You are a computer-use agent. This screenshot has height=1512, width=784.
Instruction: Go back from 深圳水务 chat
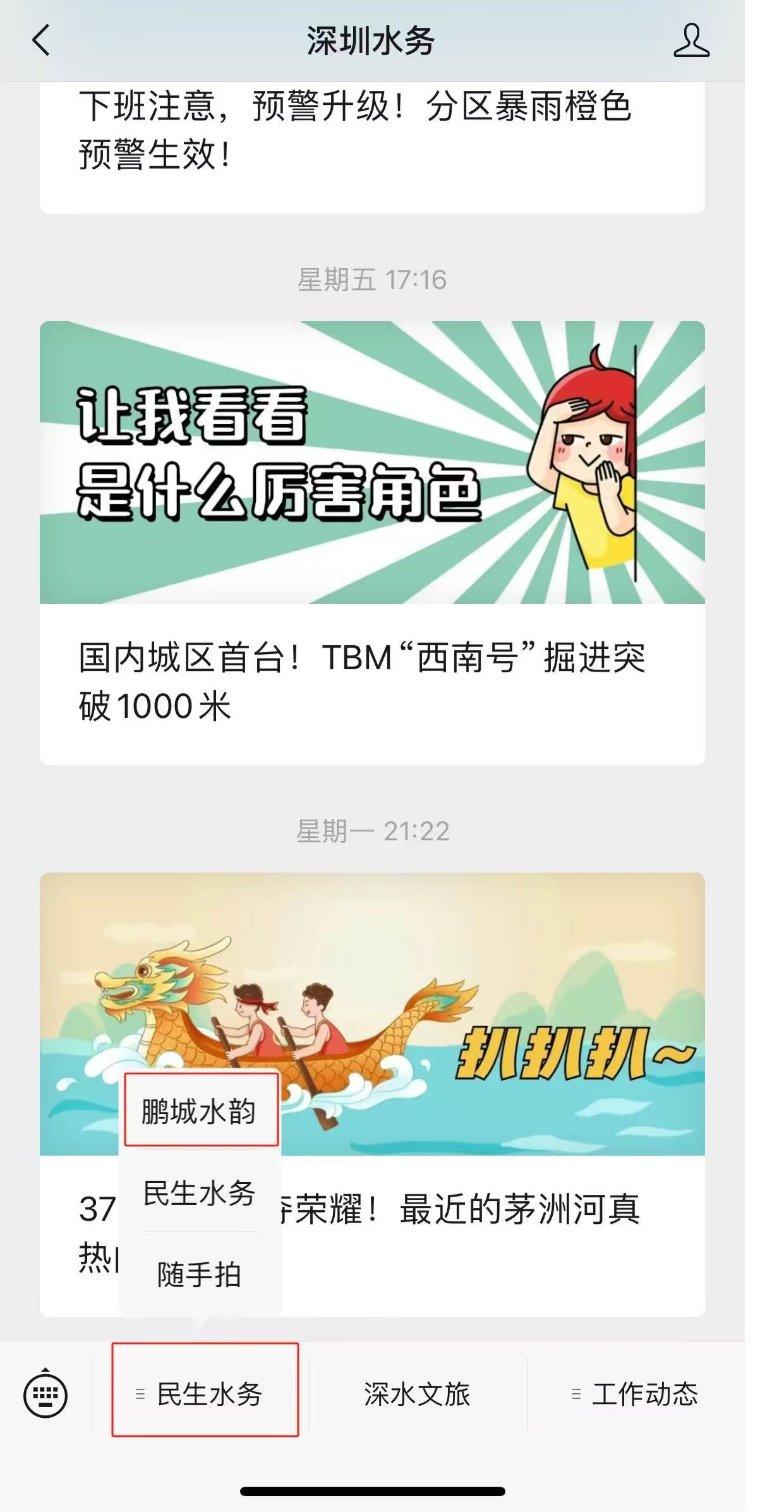(x=41, y=41)
